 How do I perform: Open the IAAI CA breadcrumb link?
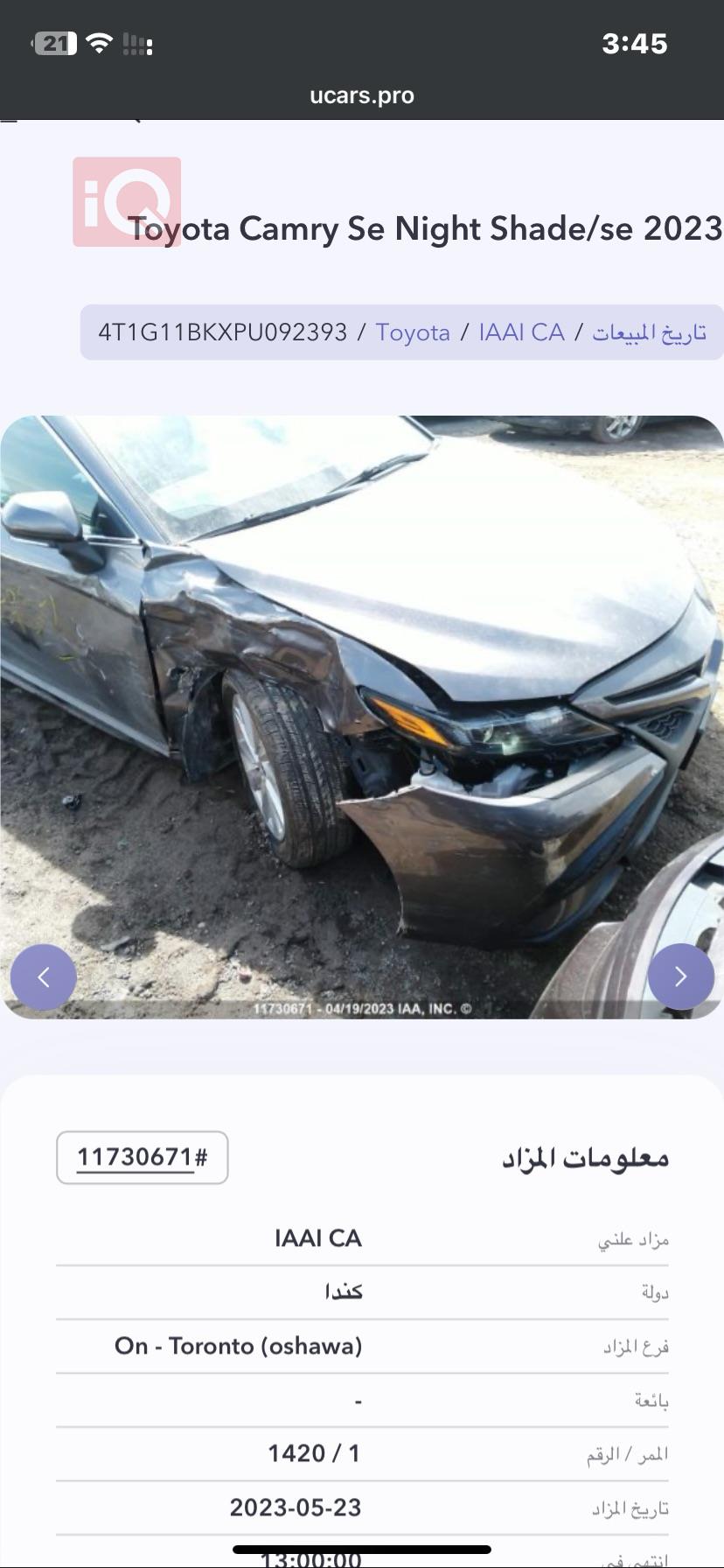point(521,332)
